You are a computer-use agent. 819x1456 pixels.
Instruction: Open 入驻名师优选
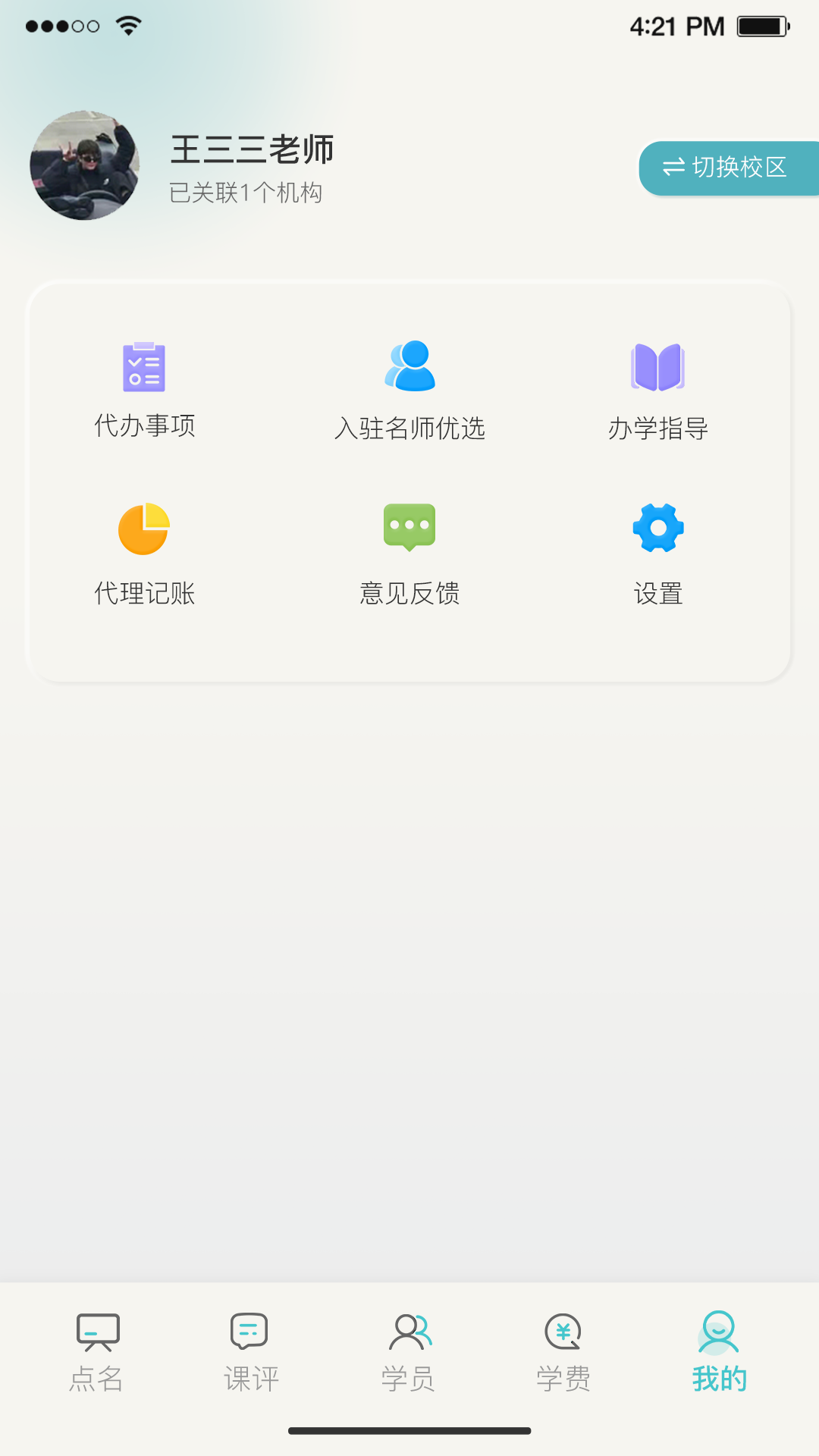[x=409, y=392]
